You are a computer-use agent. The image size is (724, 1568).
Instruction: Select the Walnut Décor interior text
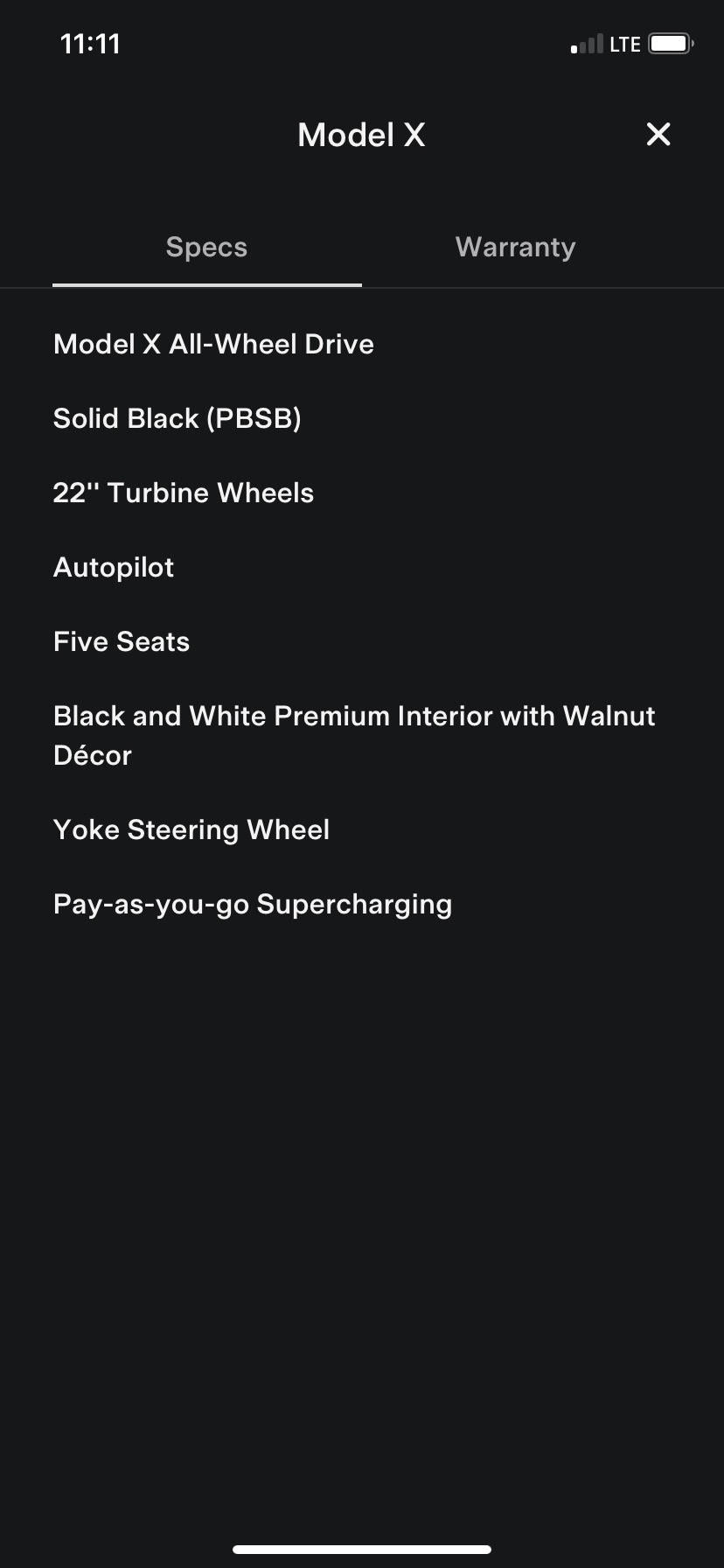coord(93,755)
